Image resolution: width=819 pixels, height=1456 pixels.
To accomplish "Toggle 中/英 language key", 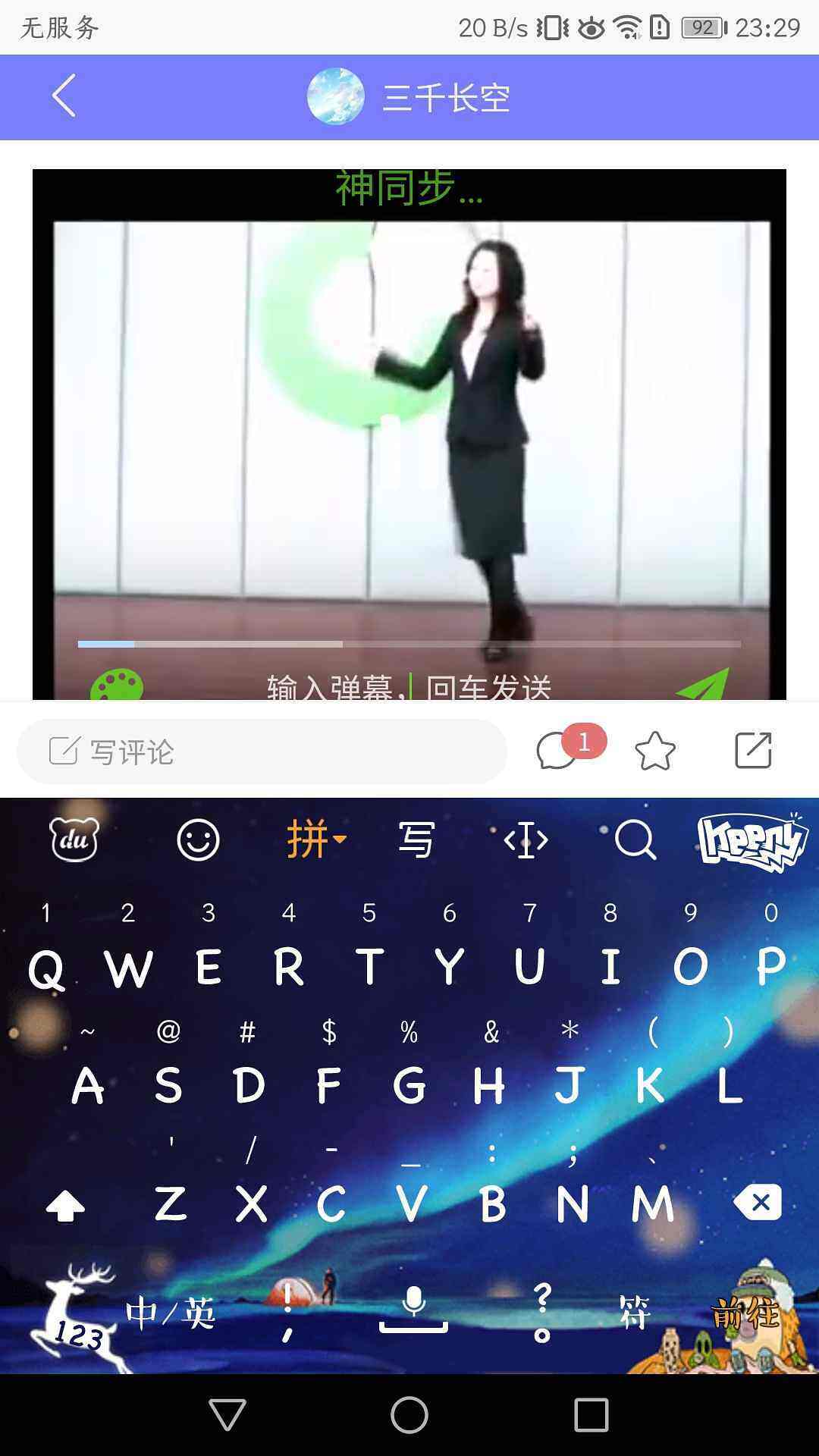I will (x=171, y=1313).
